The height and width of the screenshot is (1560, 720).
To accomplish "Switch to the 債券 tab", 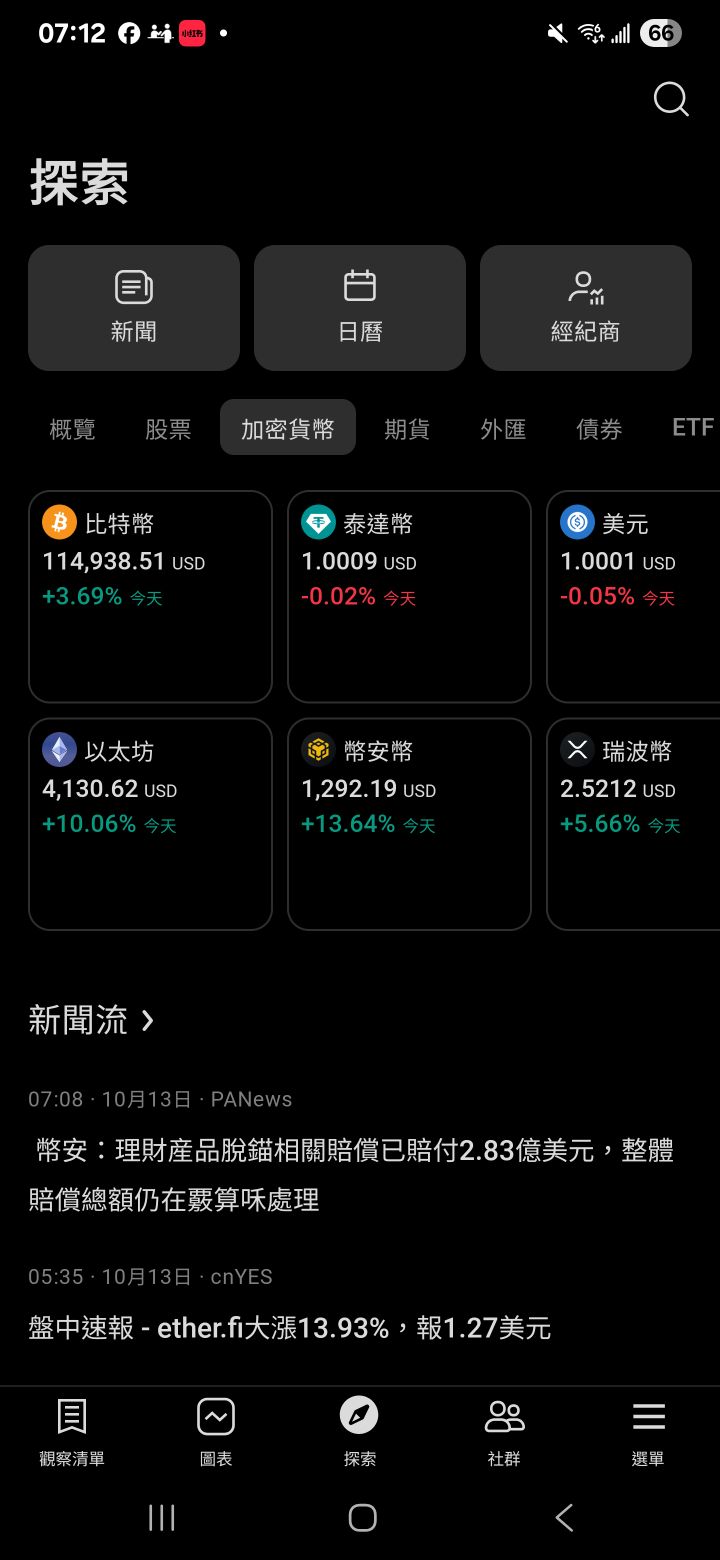I will pos(599,429).
